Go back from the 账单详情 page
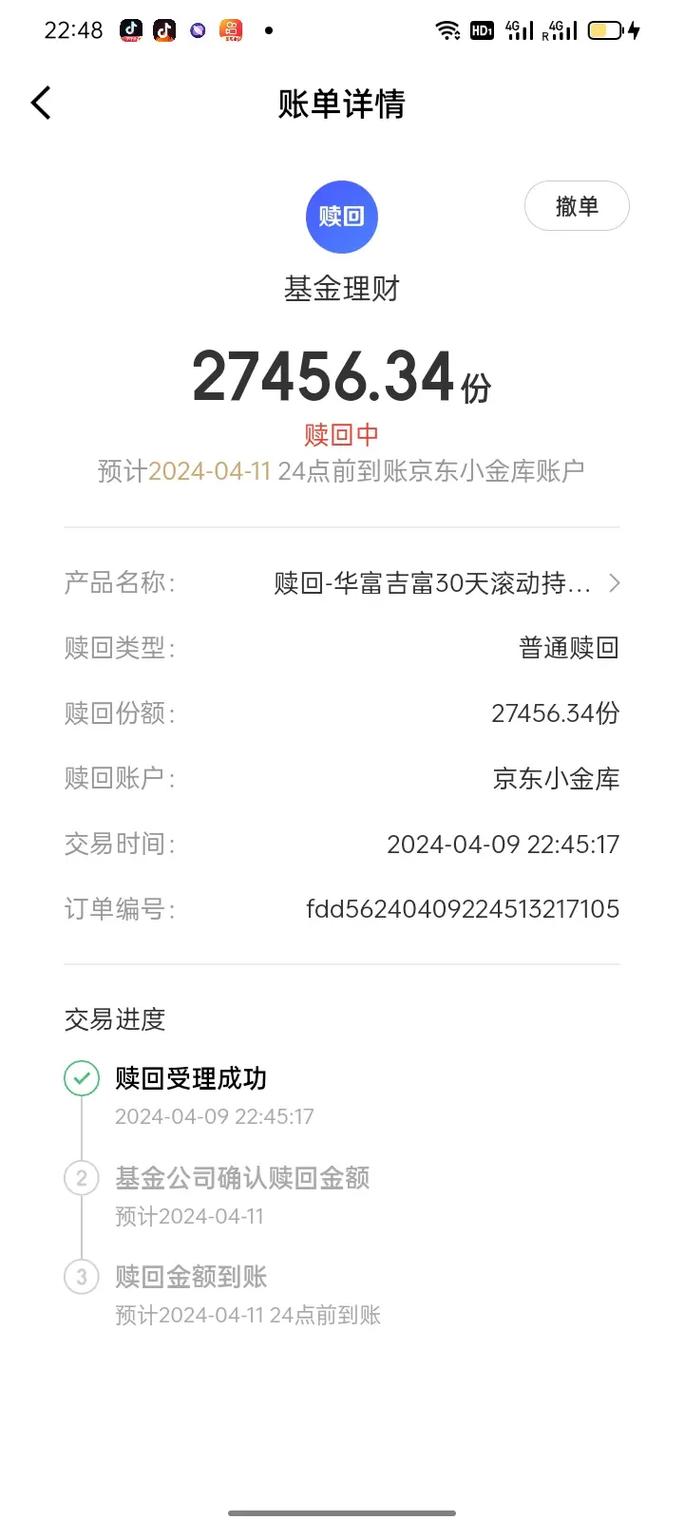Image resolution: width=684 pixels, height=1520 pixels. coord(41,103)
